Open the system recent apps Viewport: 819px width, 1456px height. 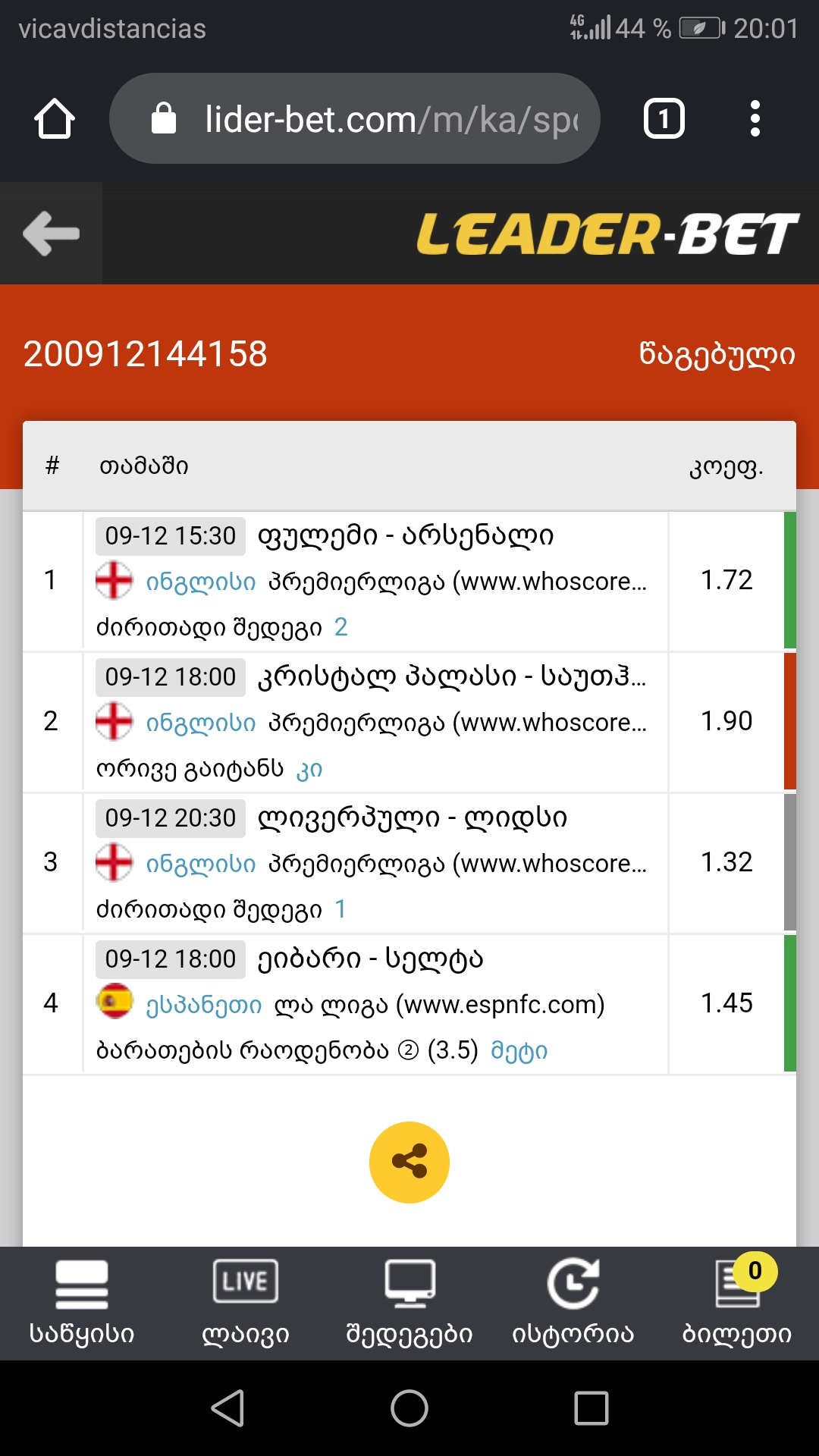(591, 1408)
